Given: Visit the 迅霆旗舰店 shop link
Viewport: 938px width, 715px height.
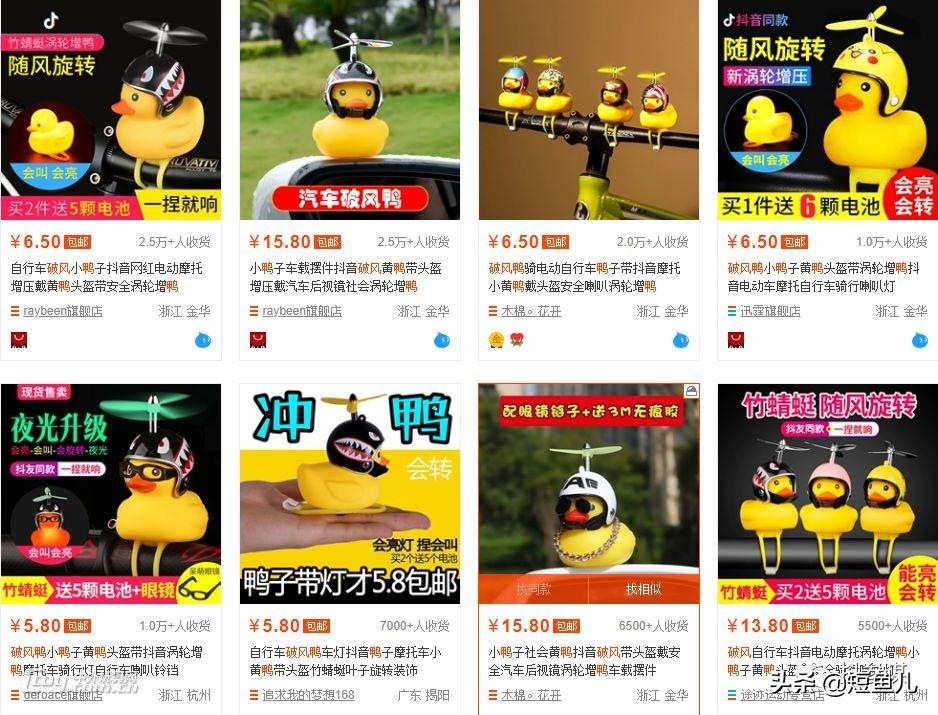Looking at the screenshot, I should coord(770,311).
